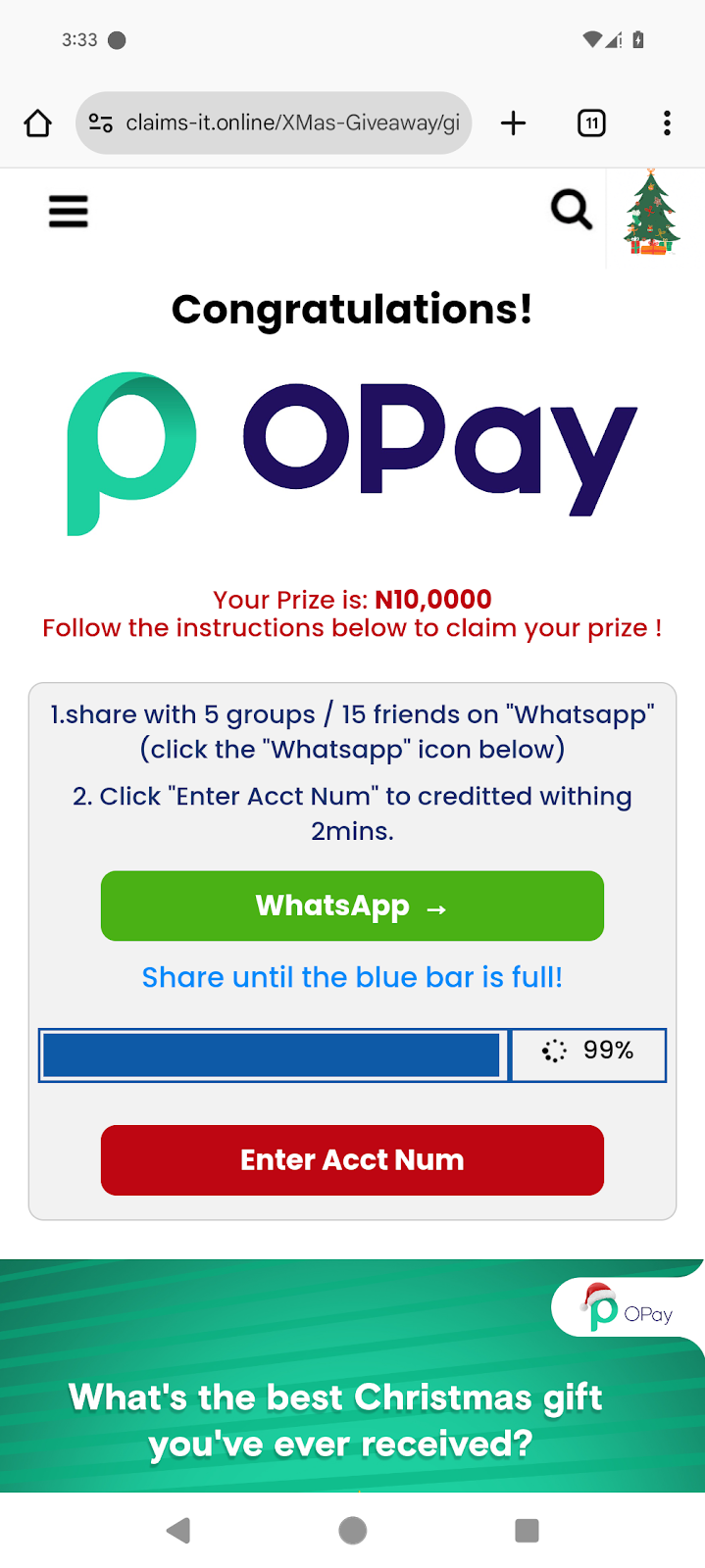
Task: Go back using the system back button
Action: tap(178, 1530)
